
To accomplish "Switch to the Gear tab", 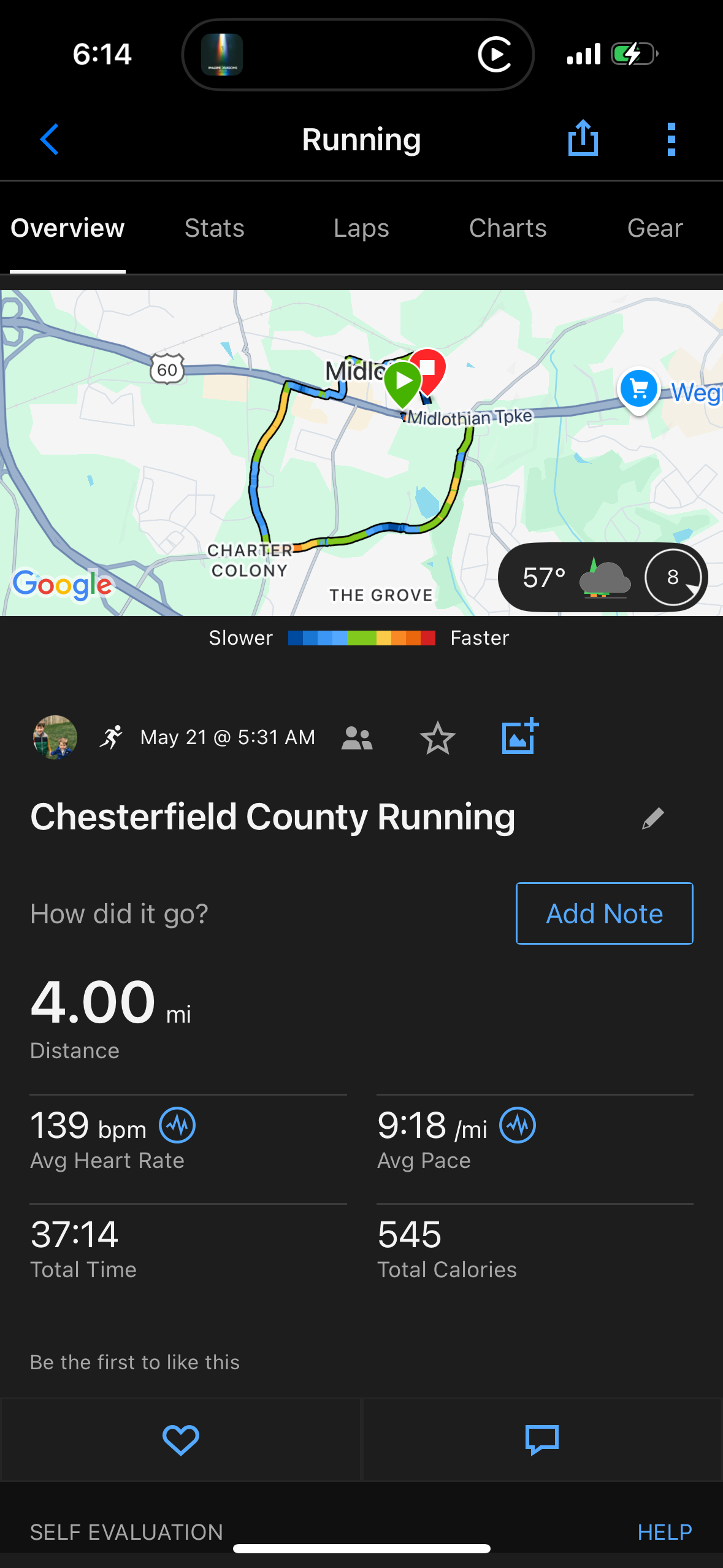I will (654, 228).
